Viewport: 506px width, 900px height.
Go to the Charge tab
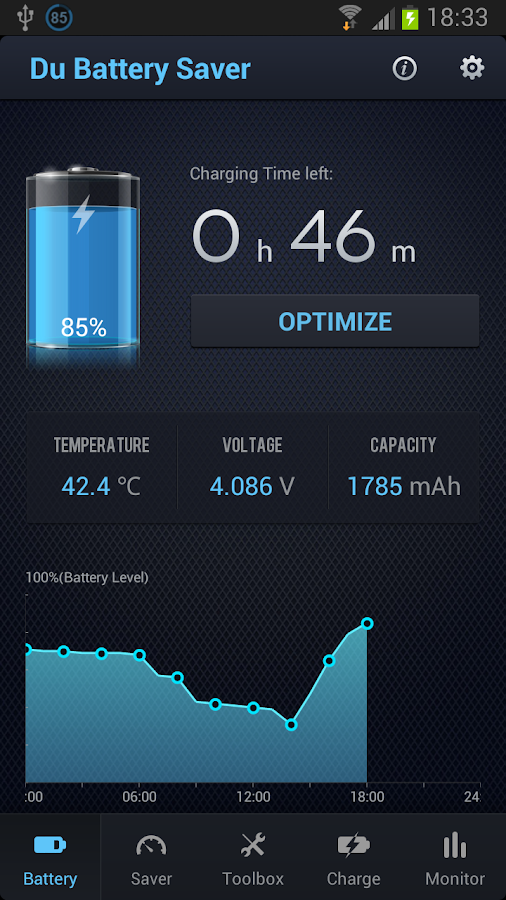click(353, 857)
